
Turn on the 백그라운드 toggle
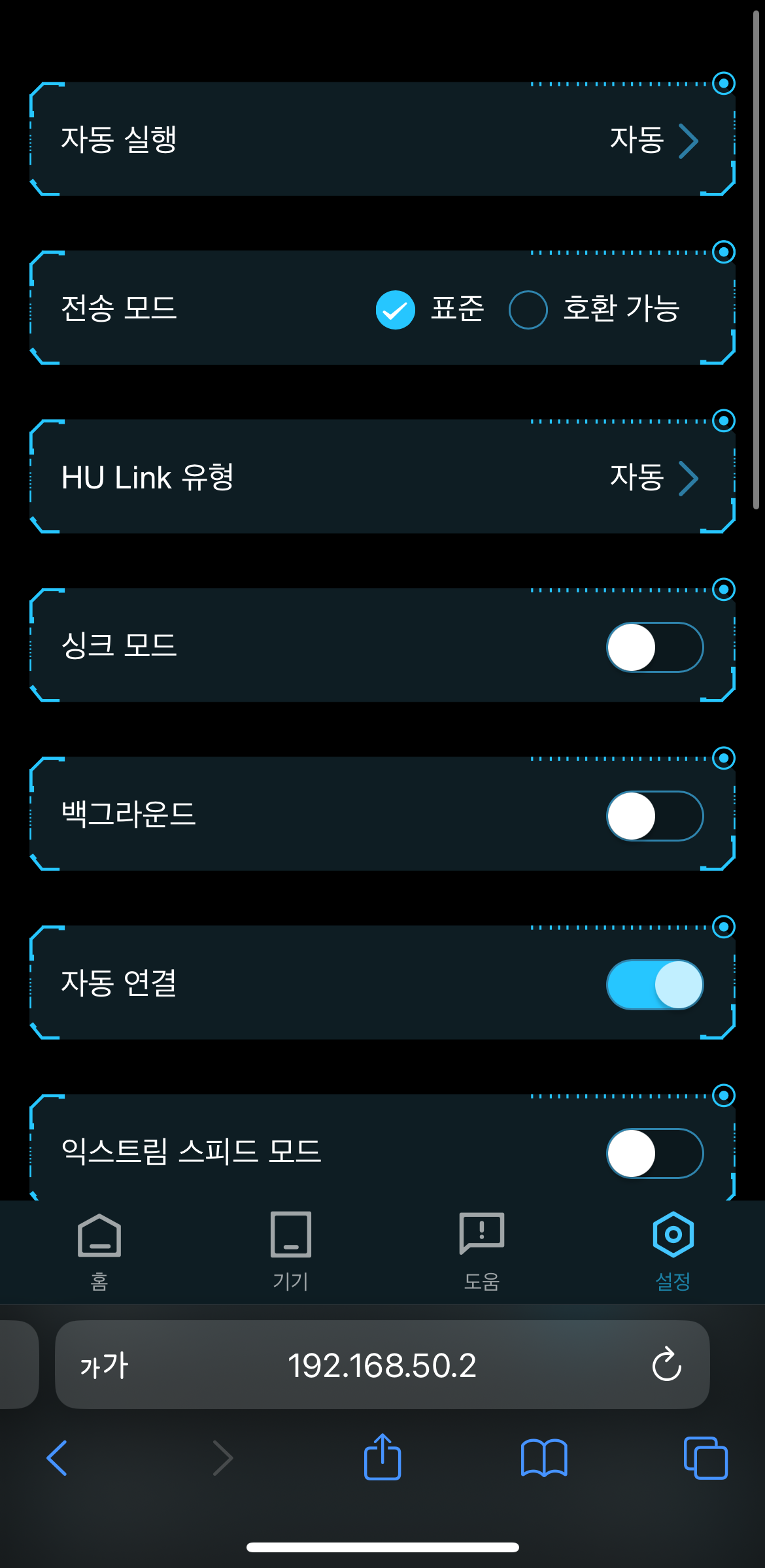pos(654,816)
